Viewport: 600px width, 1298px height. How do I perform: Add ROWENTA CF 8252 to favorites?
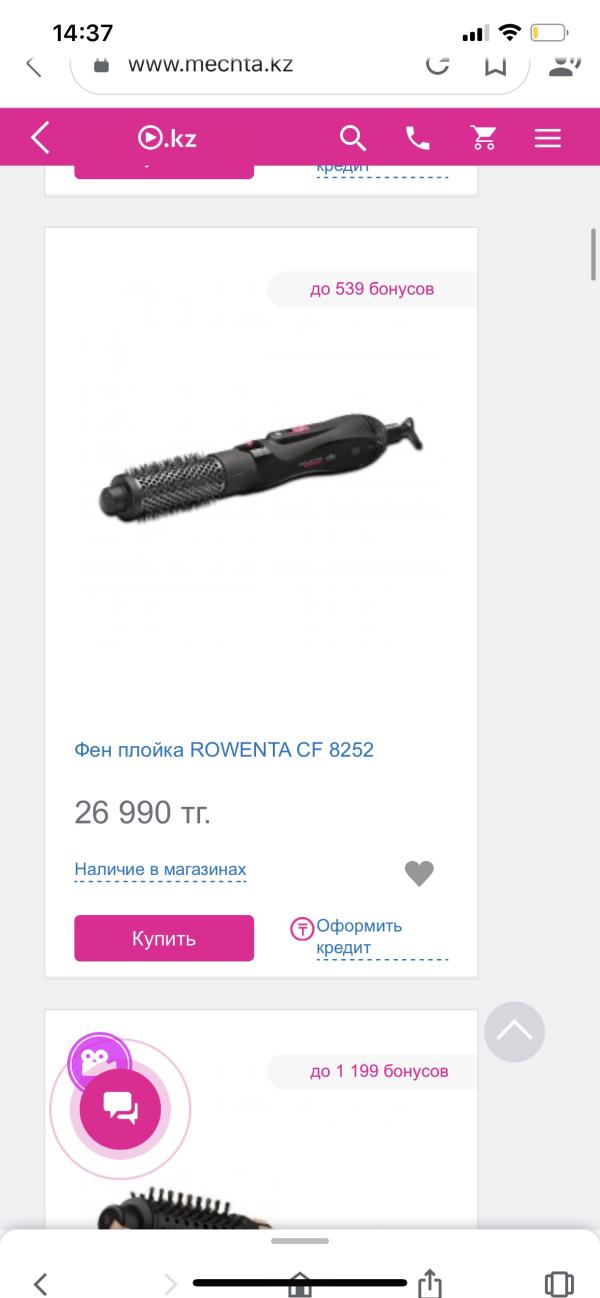(x=419, y=873)
